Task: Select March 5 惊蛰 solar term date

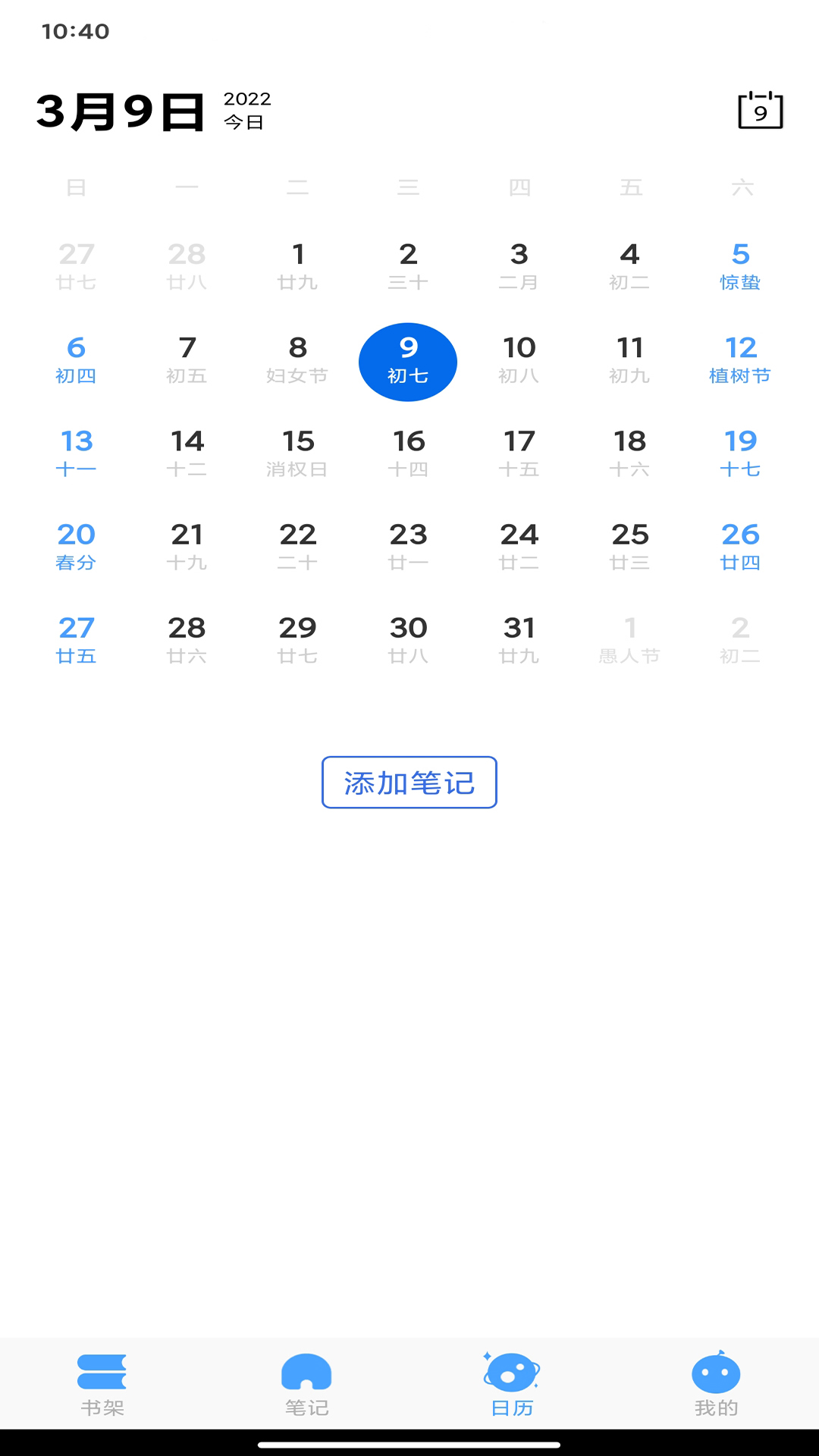Action: (742, 265)
